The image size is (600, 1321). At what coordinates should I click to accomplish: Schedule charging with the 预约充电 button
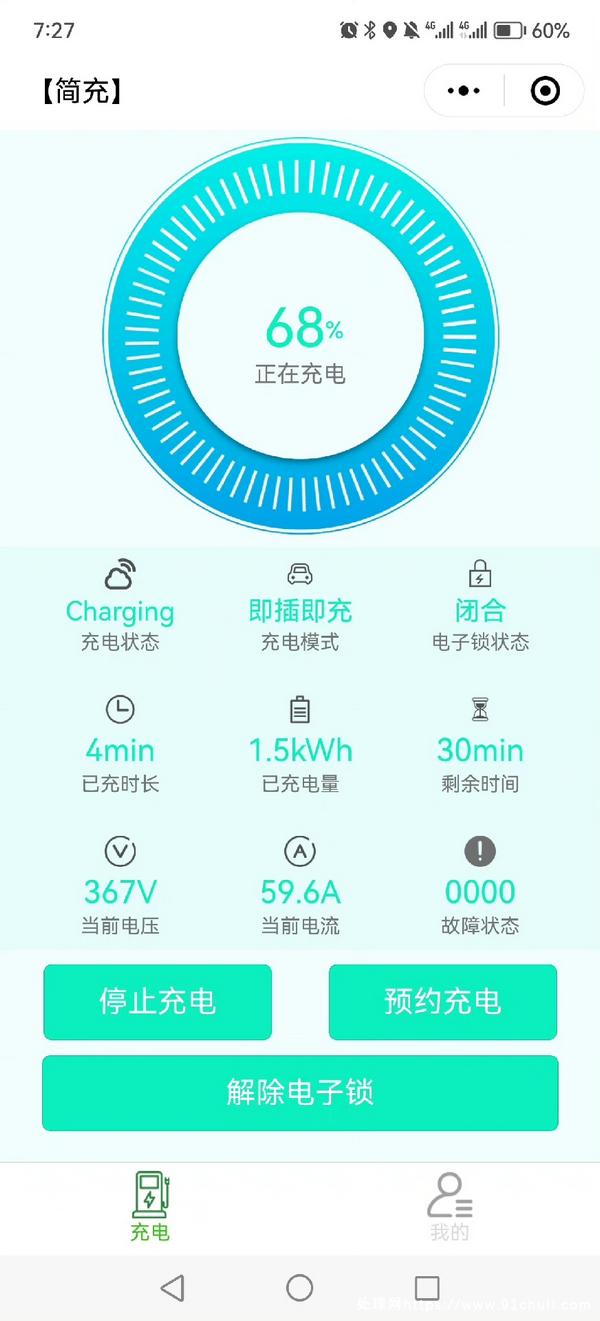coord(443,1002)
